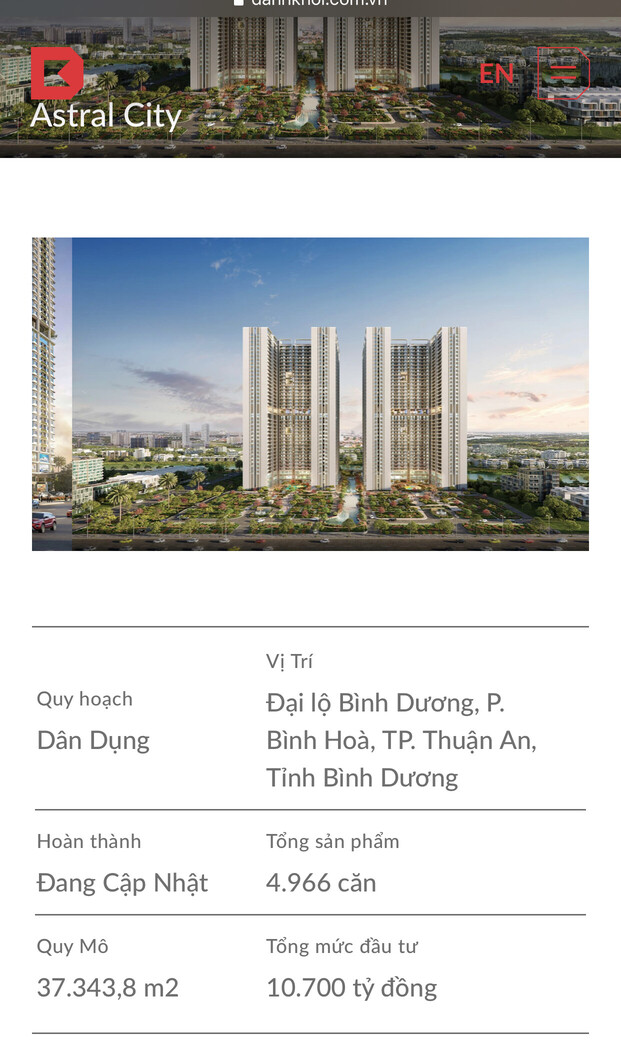Switch the site language to EN
Image resolution: width=621 pixels, height=1045 pixels.
tap(496, 74)
